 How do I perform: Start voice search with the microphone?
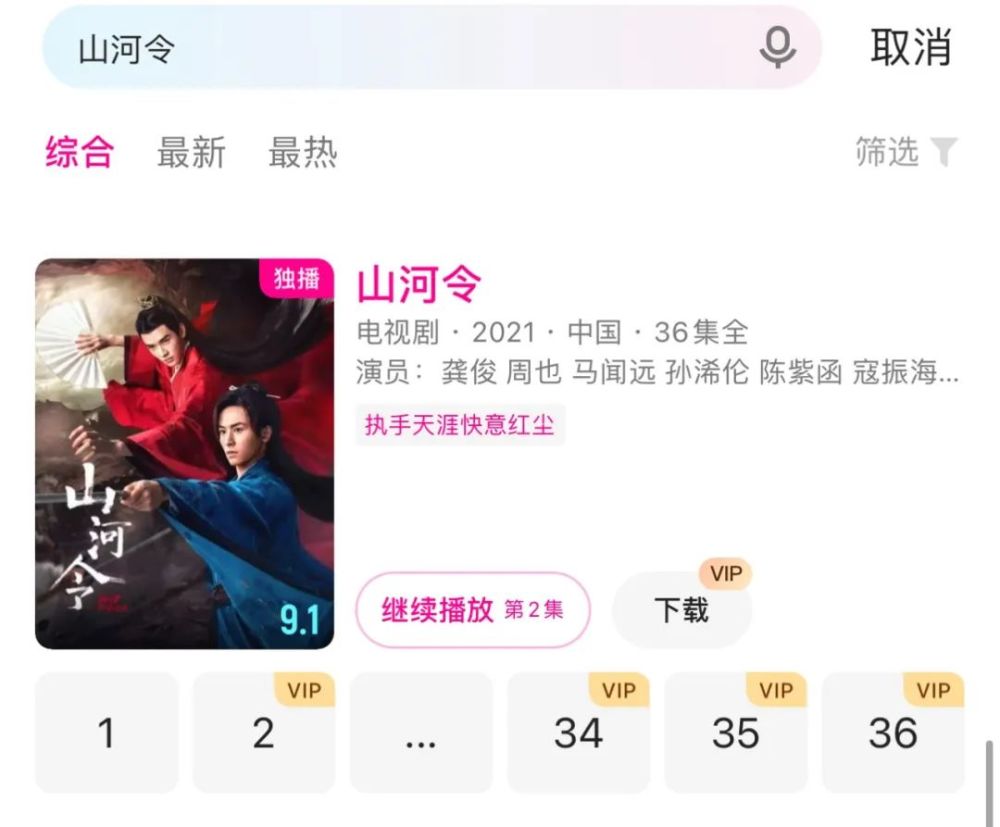pos(777,47)
